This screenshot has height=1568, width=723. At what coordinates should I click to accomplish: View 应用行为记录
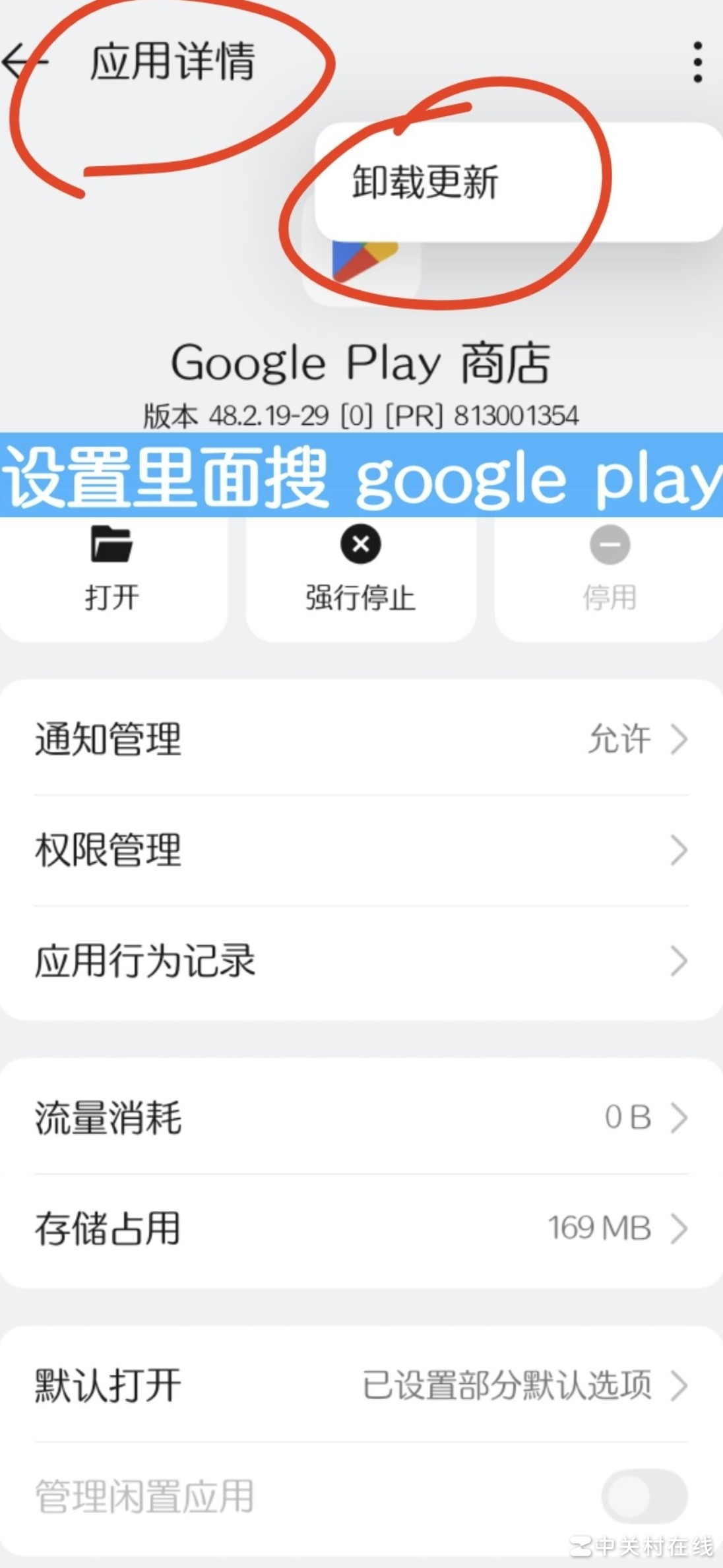coord(361,961)
